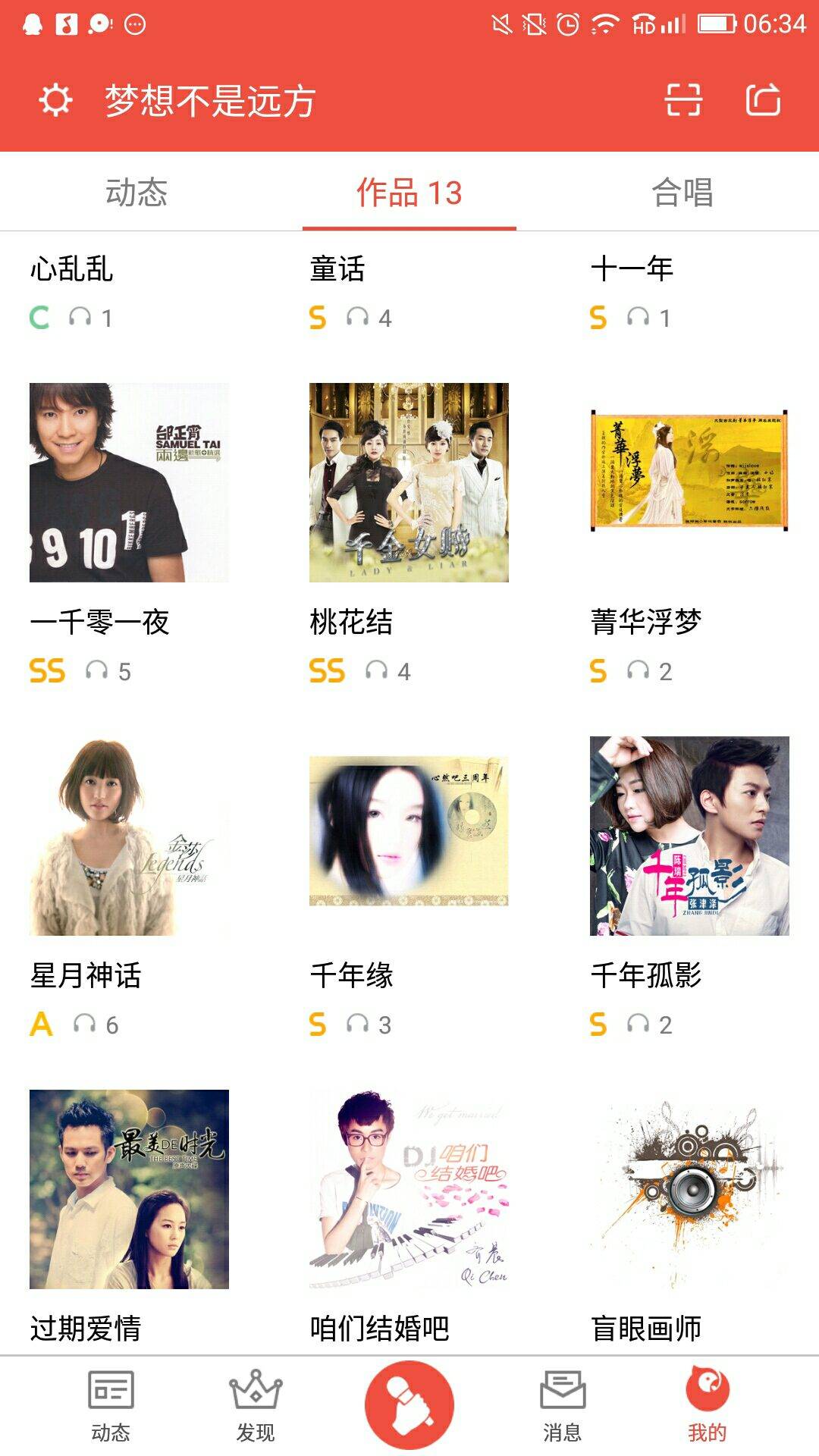Open the song 一千零一夜

[129, 482]
